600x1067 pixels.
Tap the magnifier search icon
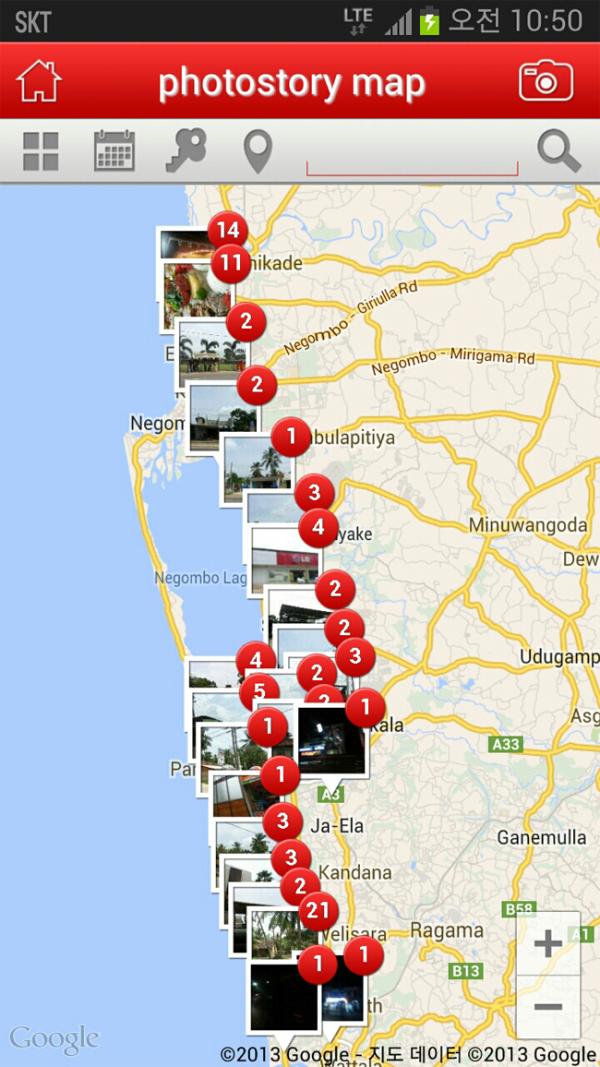(x=558, y=151)
